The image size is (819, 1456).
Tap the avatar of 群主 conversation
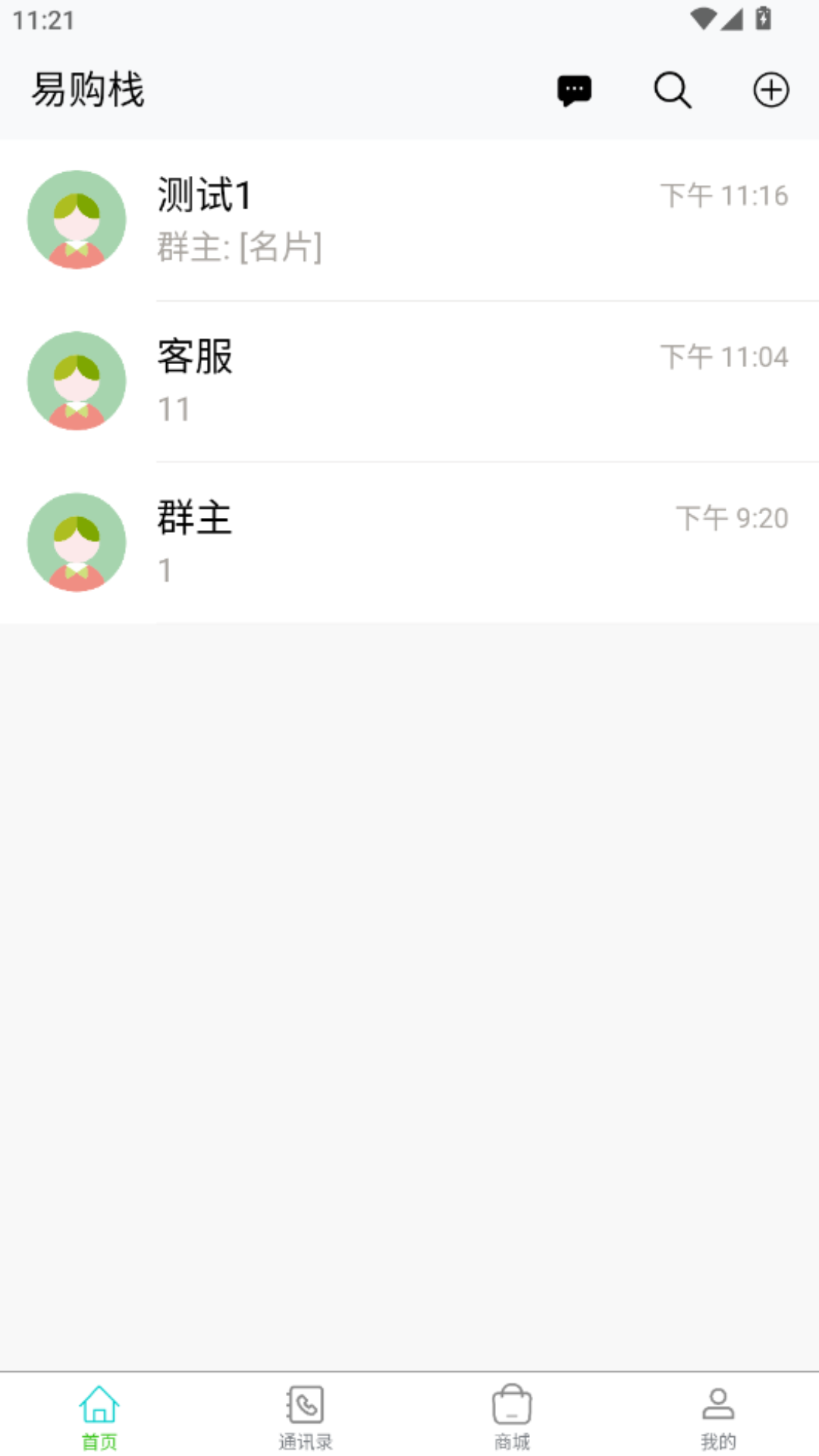pos(77,542)
